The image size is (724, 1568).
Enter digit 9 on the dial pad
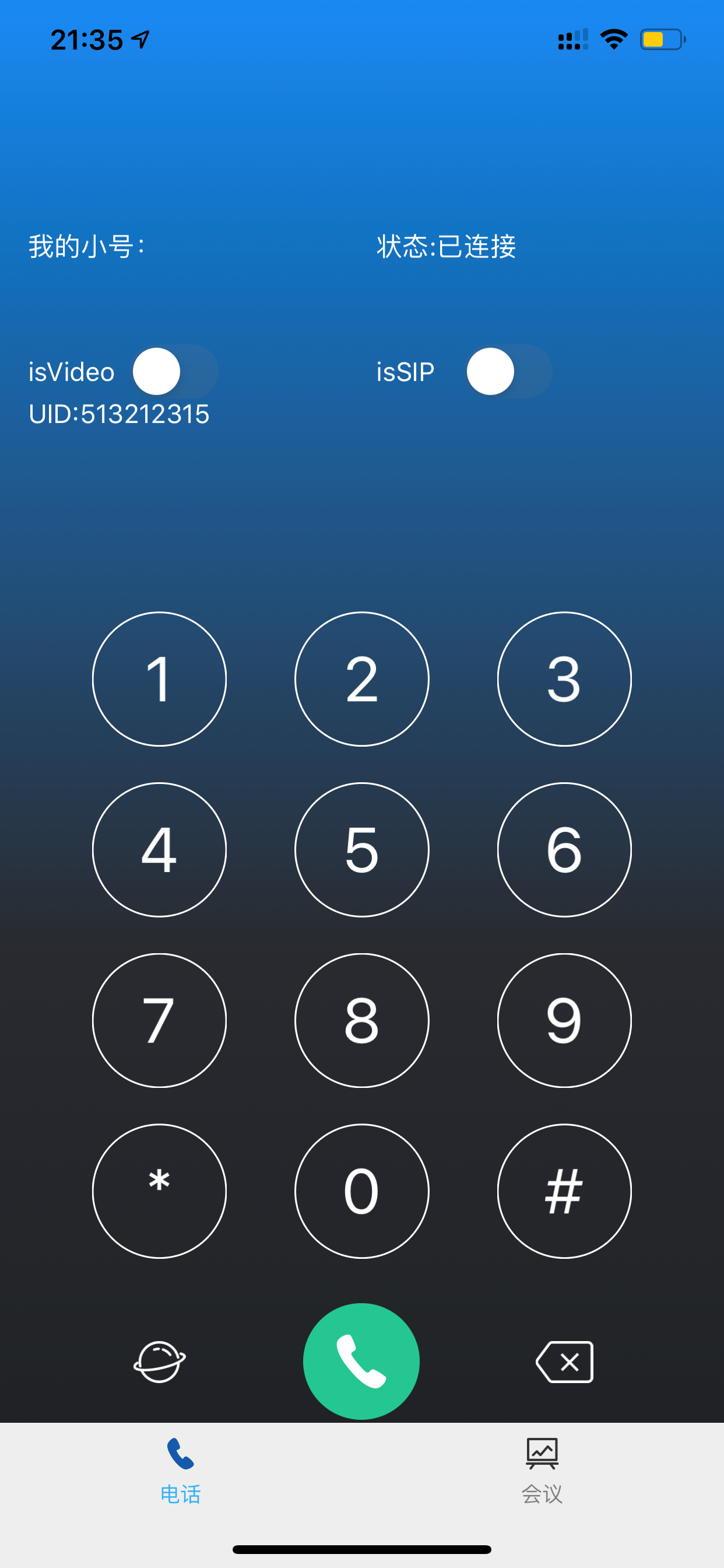(564, 1020)
